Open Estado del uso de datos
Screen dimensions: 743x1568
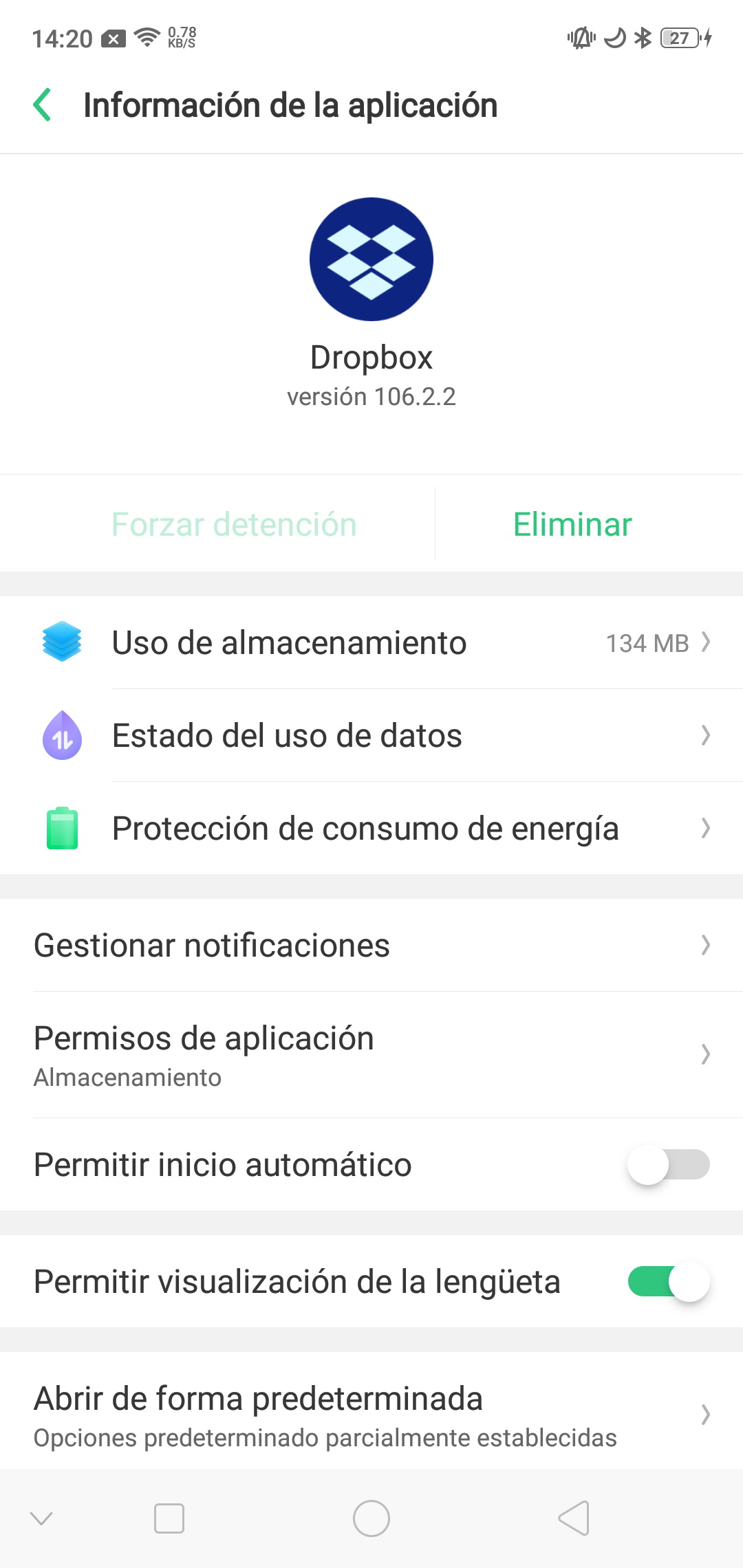click(x=371, y=736)
